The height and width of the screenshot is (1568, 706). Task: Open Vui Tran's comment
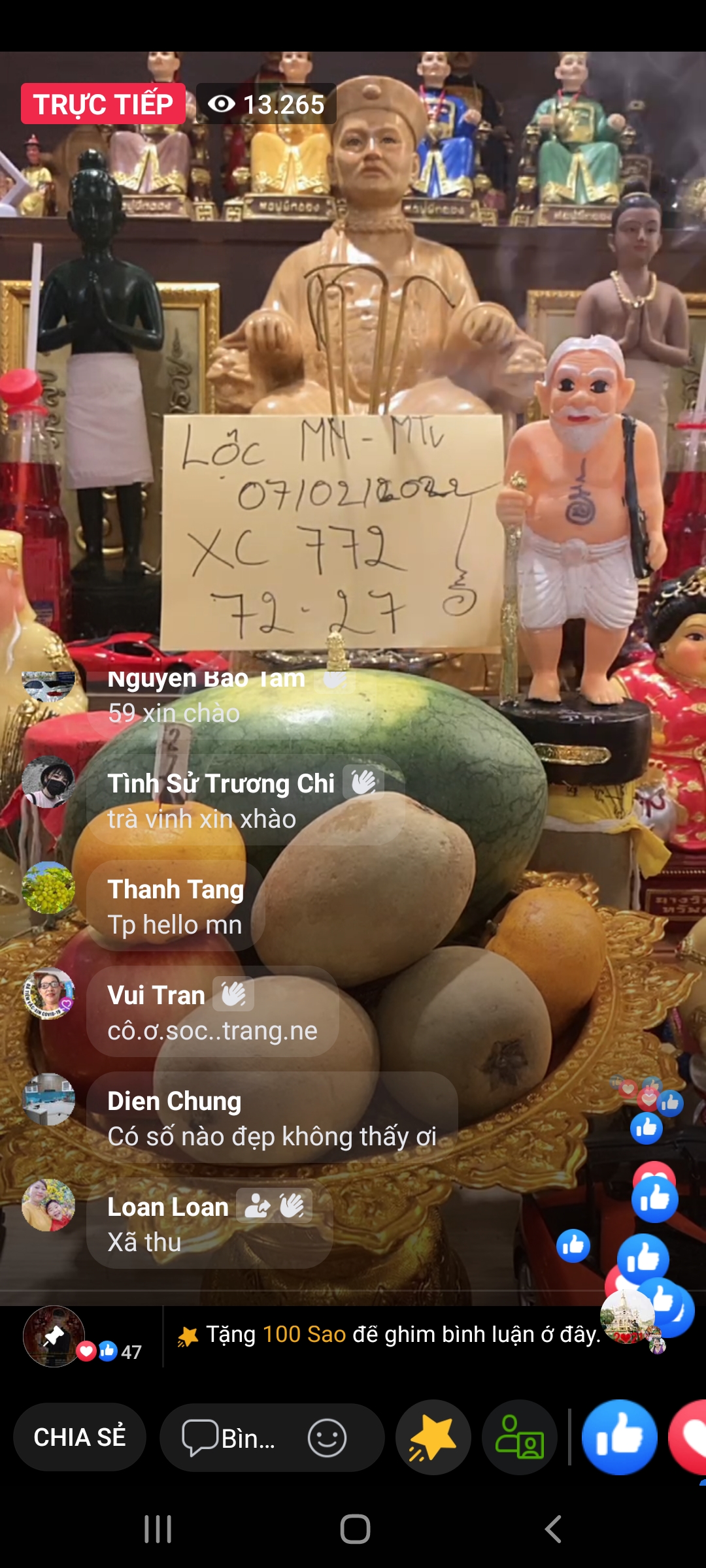[x=212, y=1013]
